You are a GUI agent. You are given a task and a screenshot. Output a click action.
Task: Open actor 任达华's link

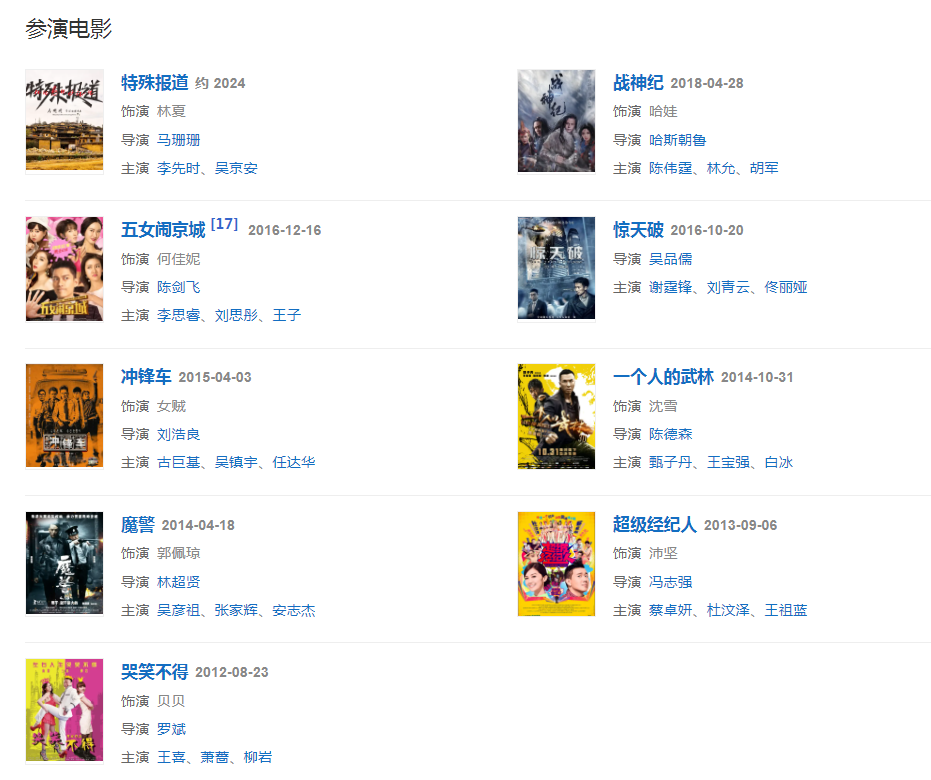(x=294, y=462)
